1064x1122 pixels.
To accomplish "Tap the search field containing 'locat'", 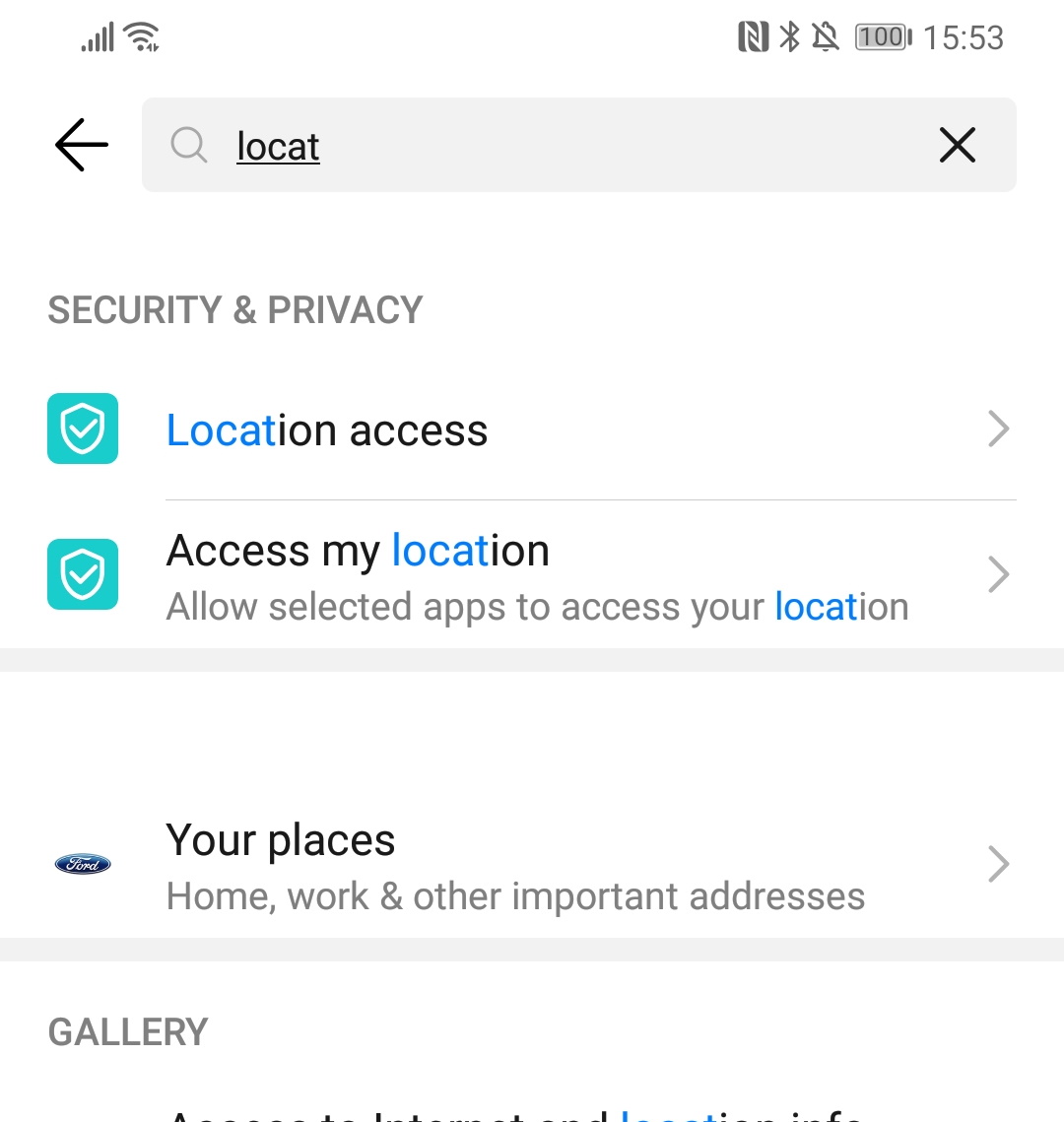I will [x=552, y=146].
